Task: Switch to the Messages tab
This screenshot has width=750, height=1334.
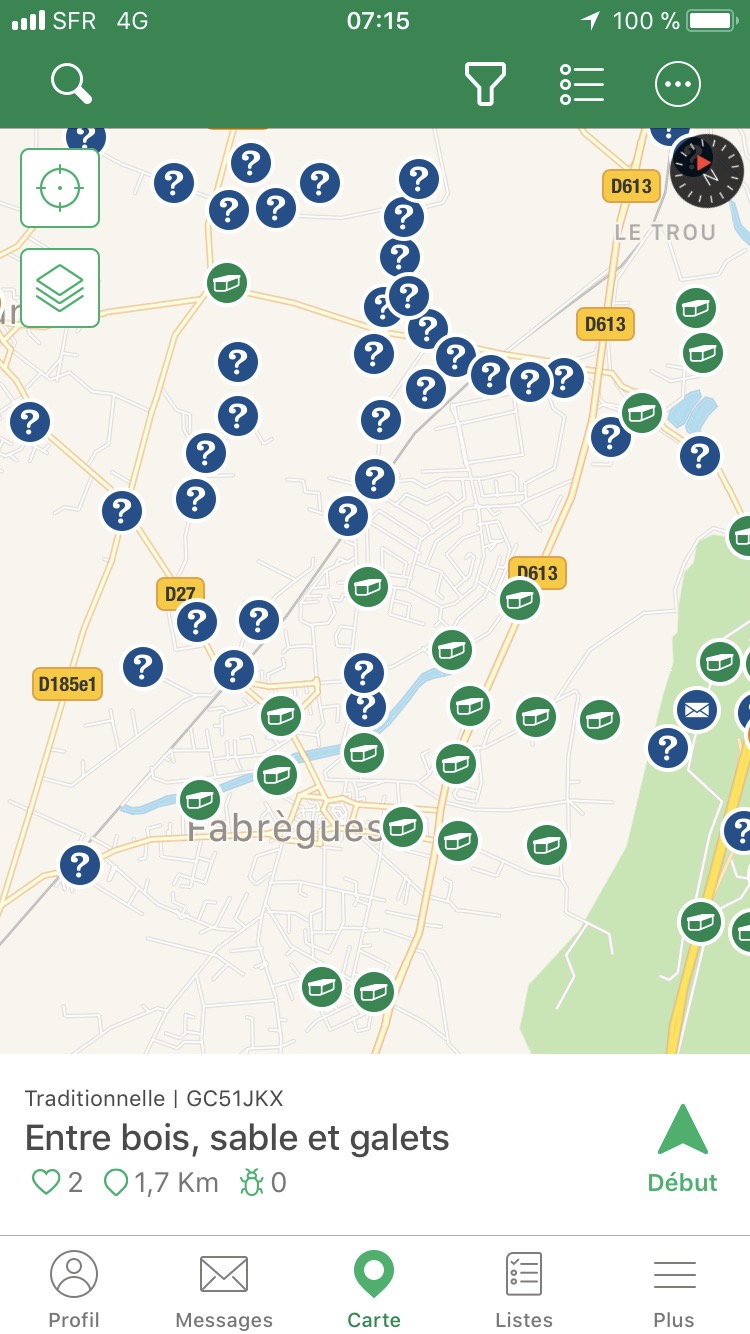Action: (224, 1290)
